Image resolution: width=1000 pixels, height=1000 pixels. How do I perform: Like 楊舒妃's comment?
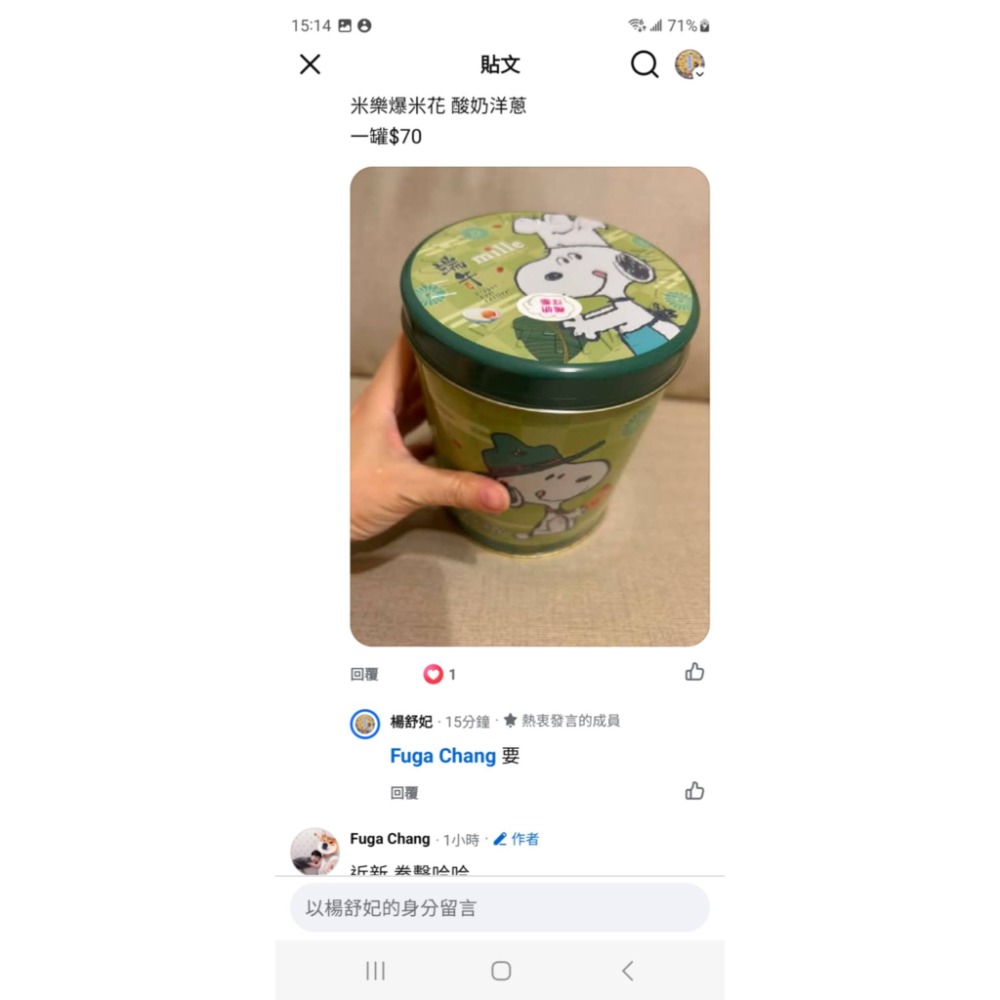[x=695, y=791]
